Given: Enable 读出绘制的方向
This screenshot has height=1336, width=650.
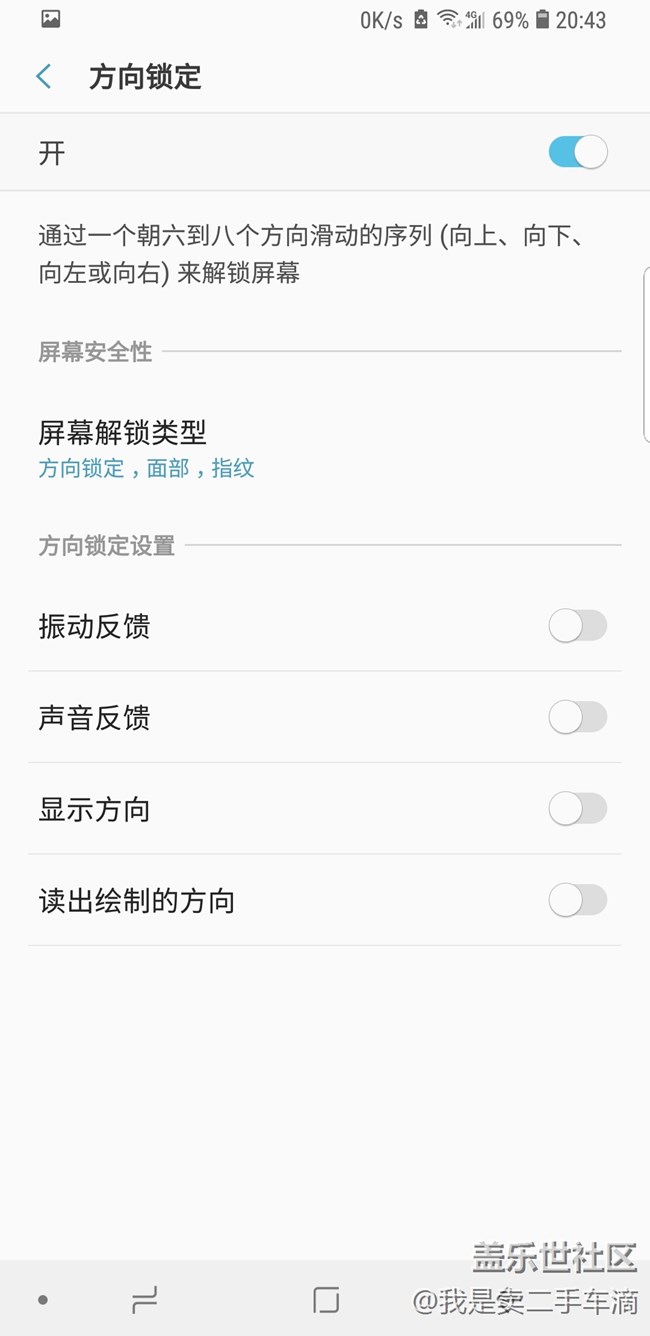Looking at the screenshot, I should (x=577, y=901).
